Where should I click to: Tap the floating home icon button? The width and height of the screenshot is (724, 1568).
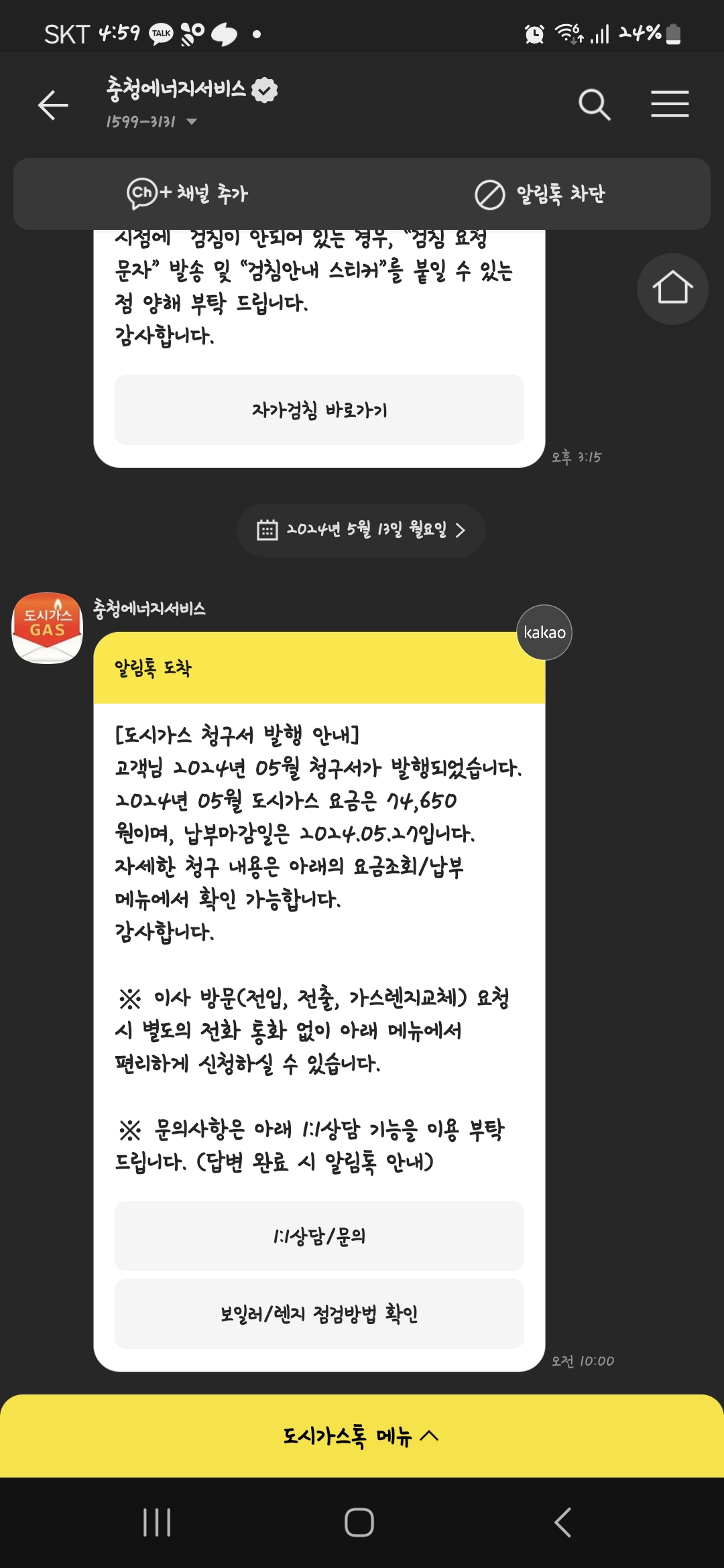[x=672, y=289]
